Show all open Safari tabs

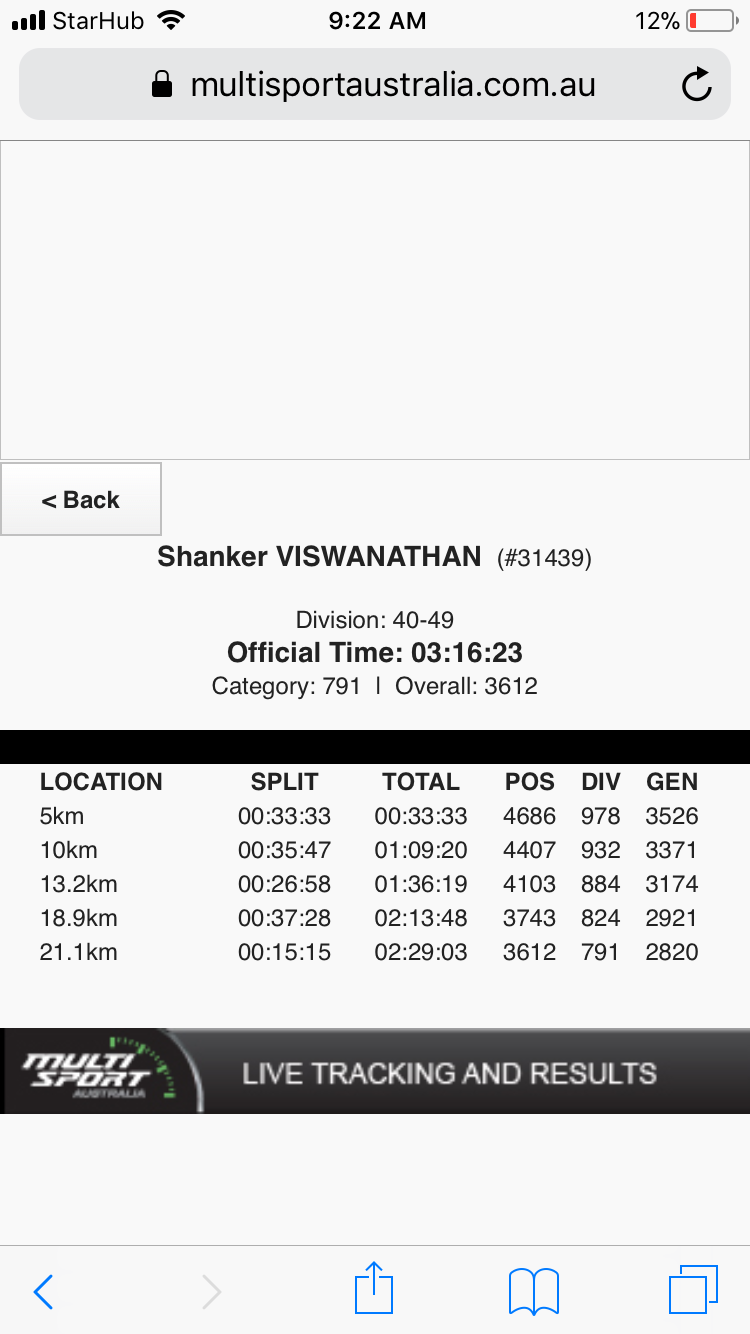(x=693, y=1290)
